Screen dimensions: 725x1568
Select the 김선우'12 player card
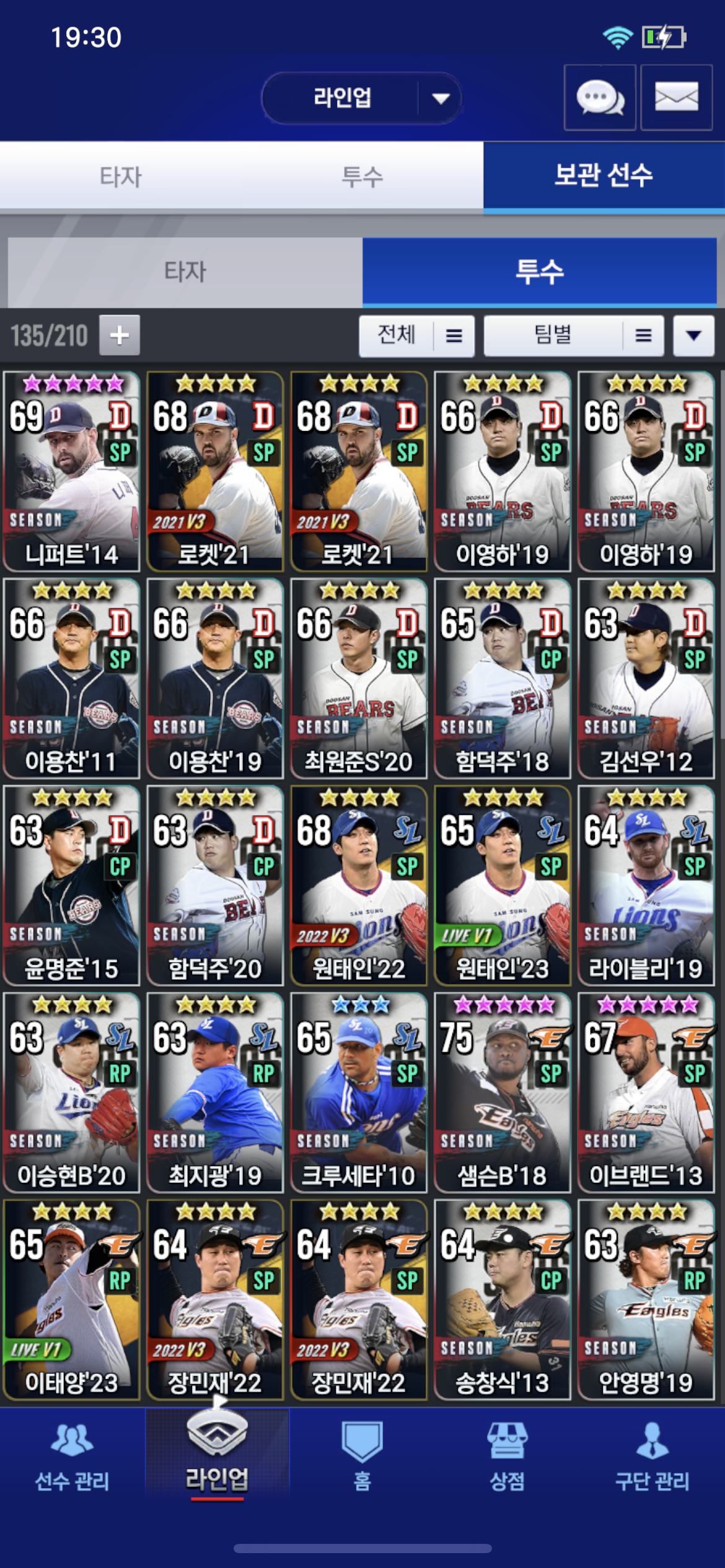646,678
